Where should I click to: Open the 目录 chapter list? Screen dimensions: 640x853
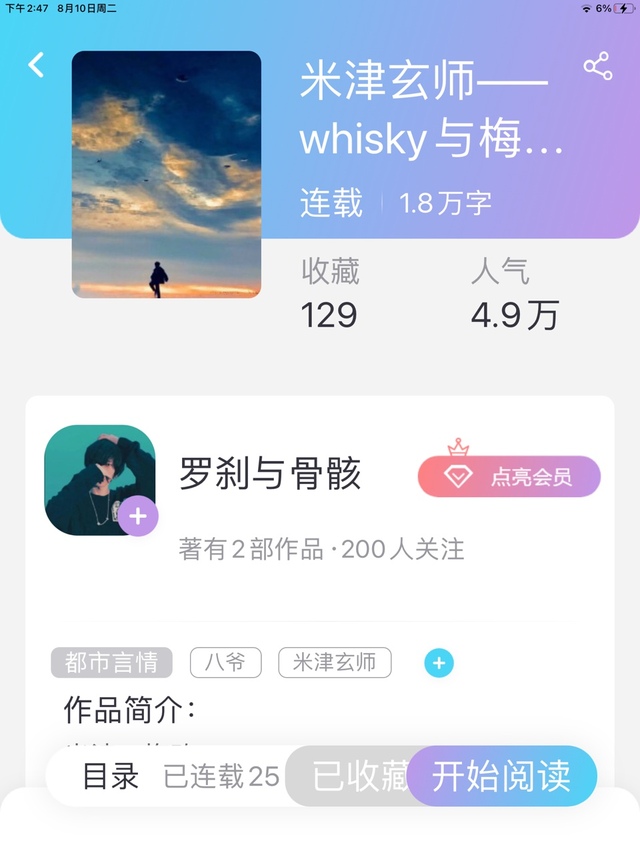[110, 776]
